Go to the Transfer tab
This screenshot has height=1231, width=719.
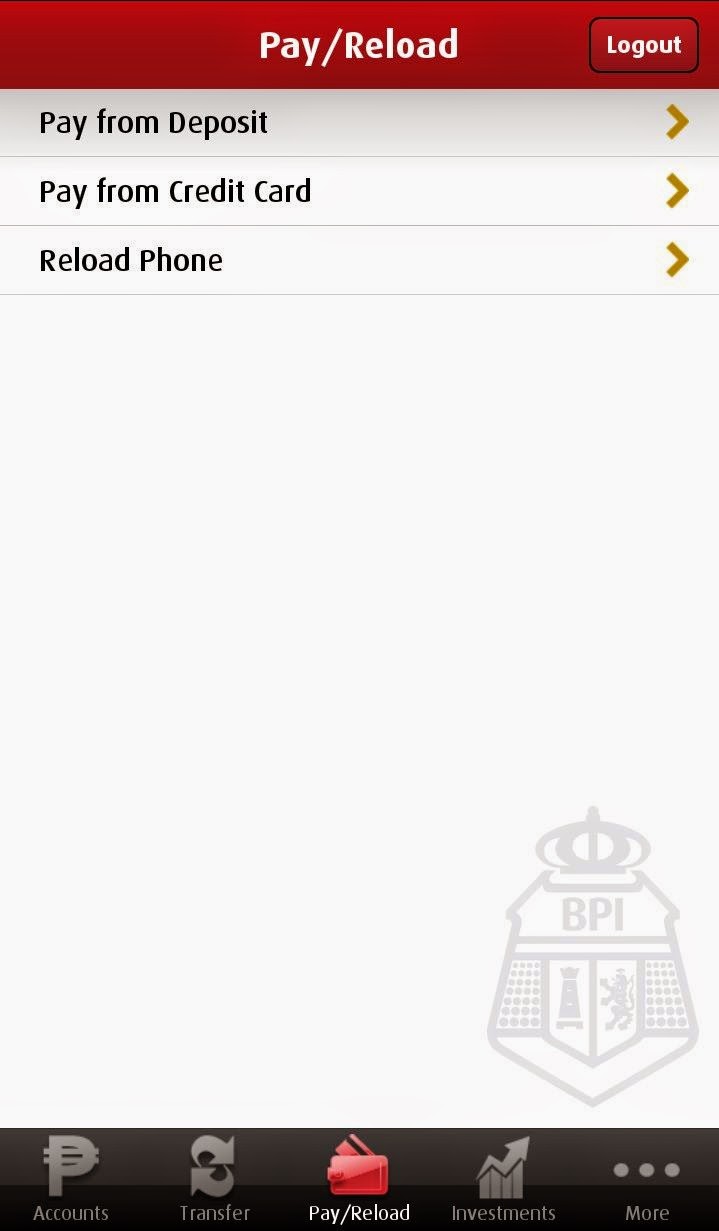pos(214,1181)
